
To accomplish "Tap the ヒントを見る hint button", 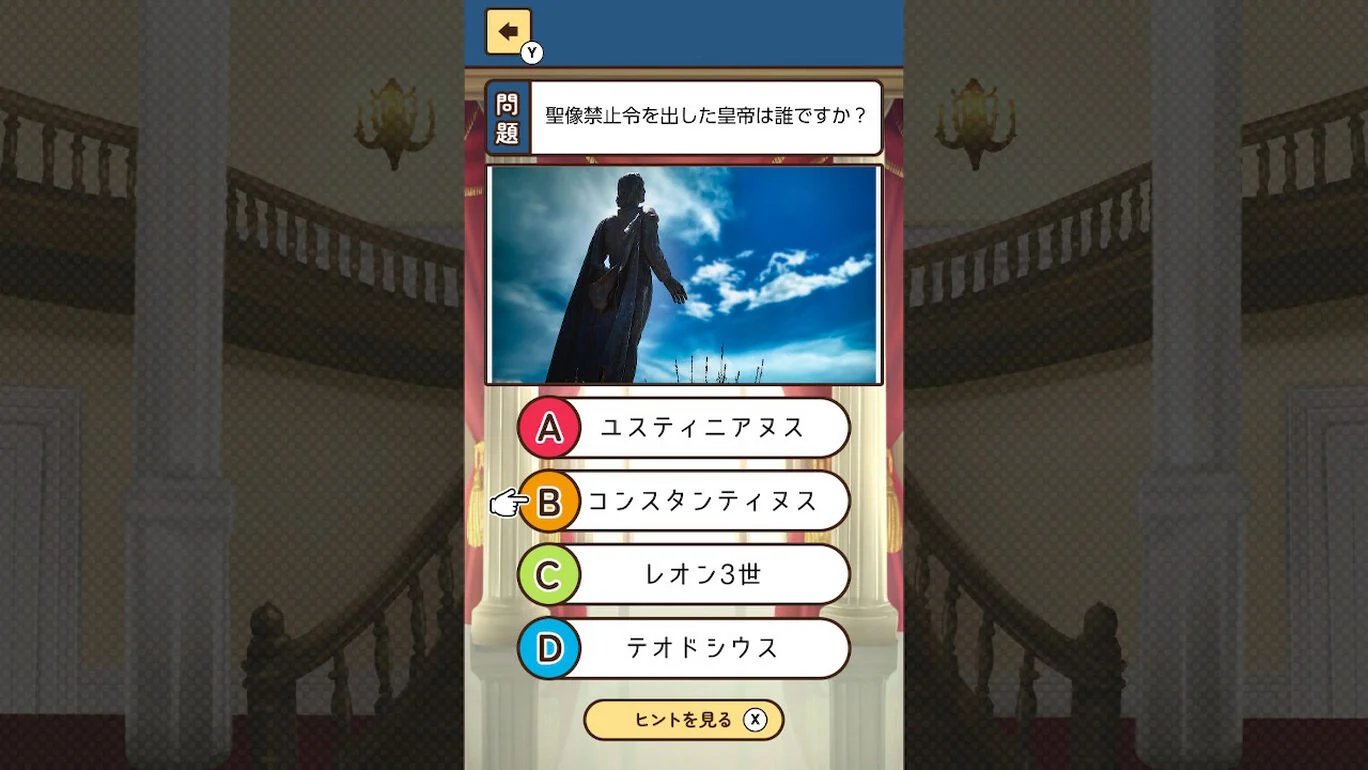I will coord(683,720).
